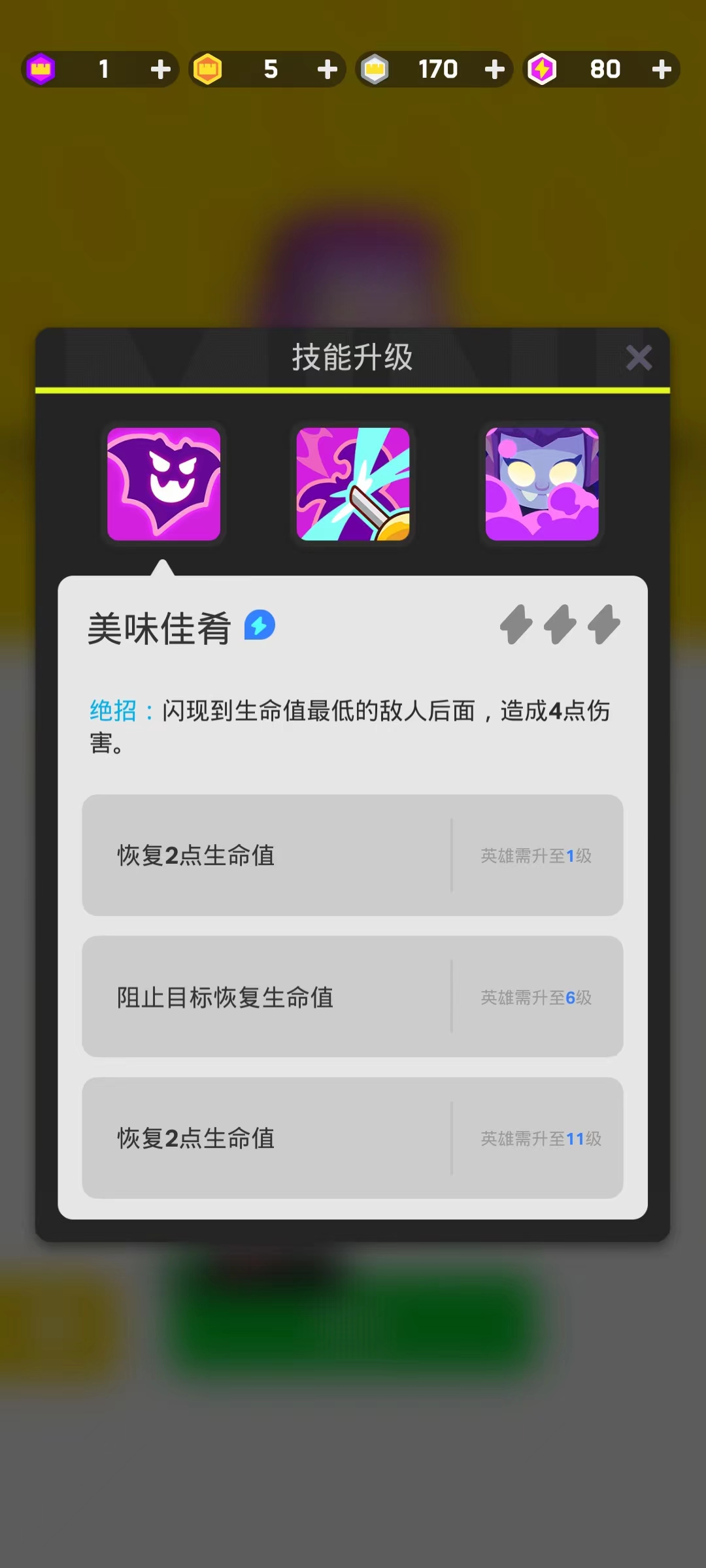Add more lightning energy currency
706x1568 pixels.
point(662,69)
